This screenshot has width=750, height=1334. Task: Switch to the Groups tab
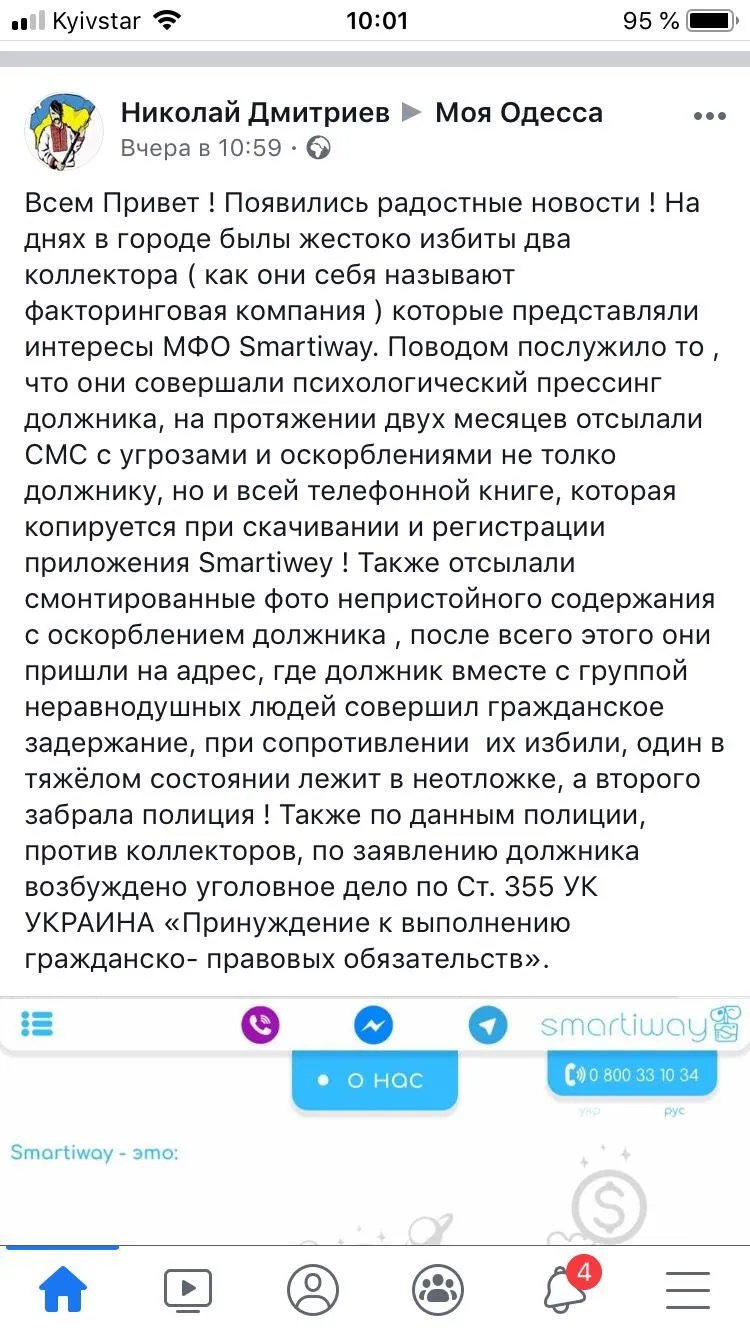coord(438,1290)
